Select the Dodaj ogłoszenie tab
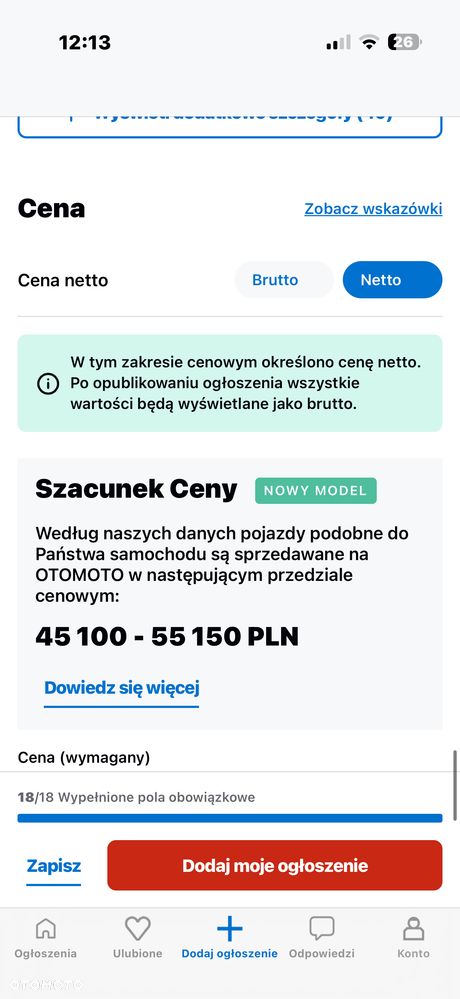 230,938
